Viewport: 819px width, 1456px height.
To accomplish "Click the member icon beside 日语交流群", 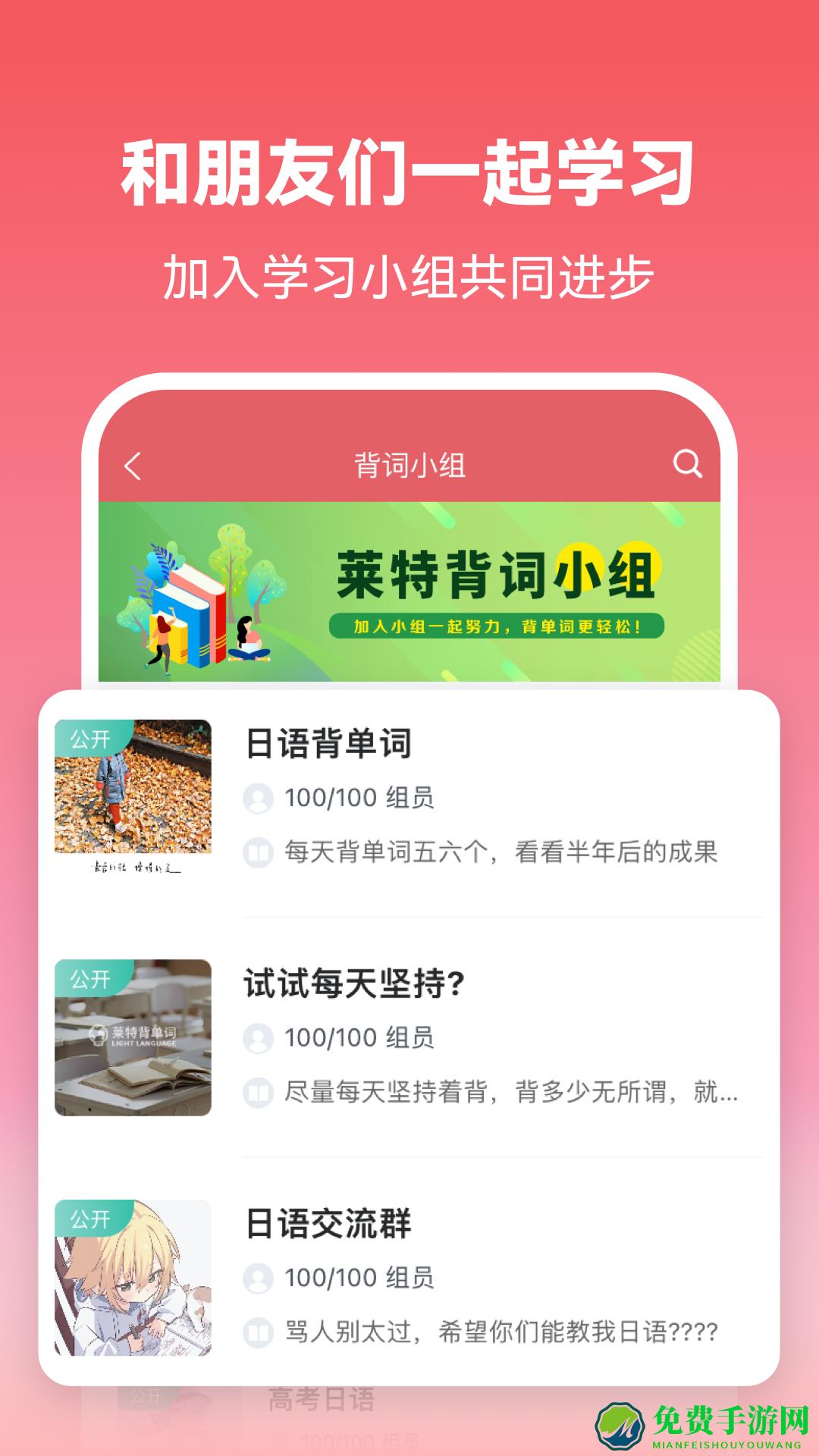I will coord(259,1278).
